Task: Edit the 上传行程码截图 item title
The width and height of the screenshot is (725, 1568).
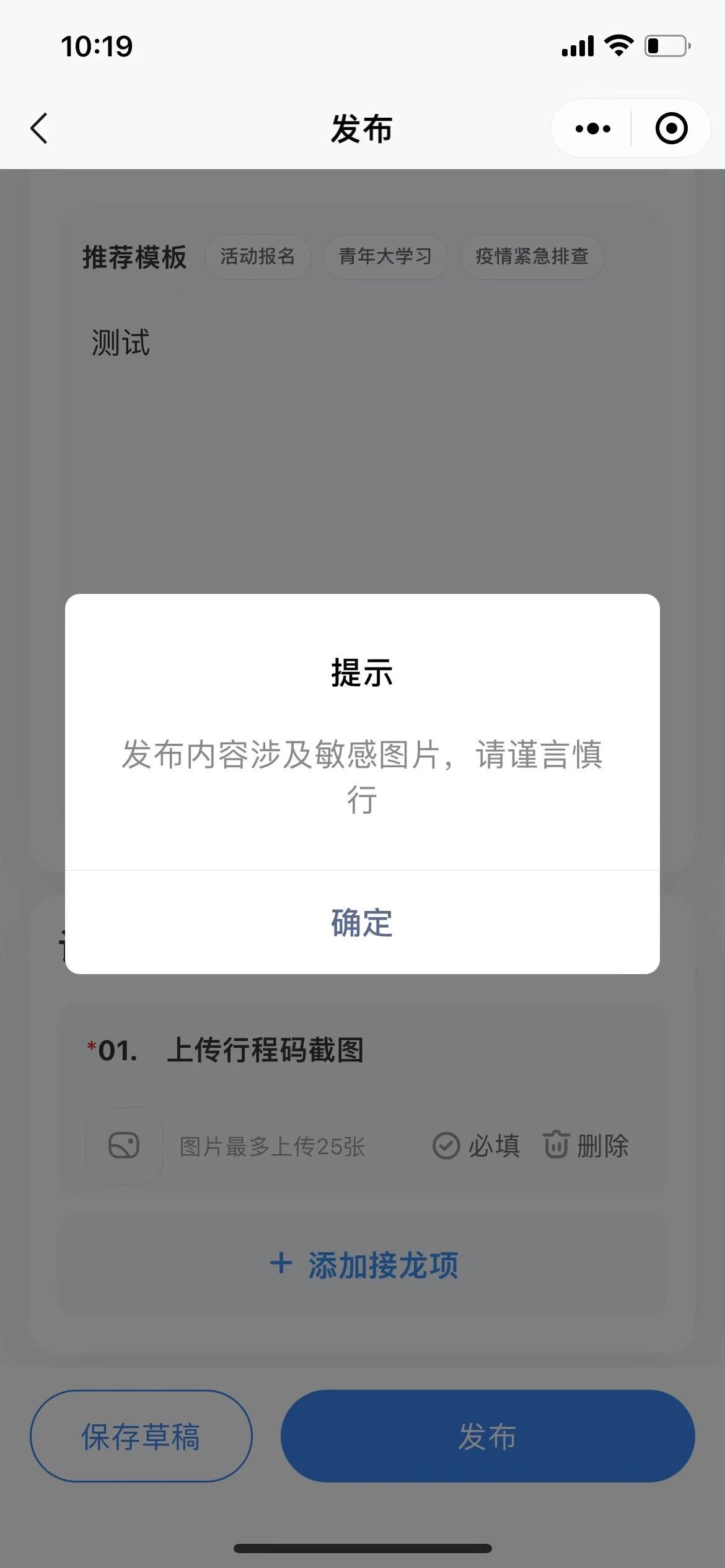Action: pyautogui.click(x=265, y=1050)
